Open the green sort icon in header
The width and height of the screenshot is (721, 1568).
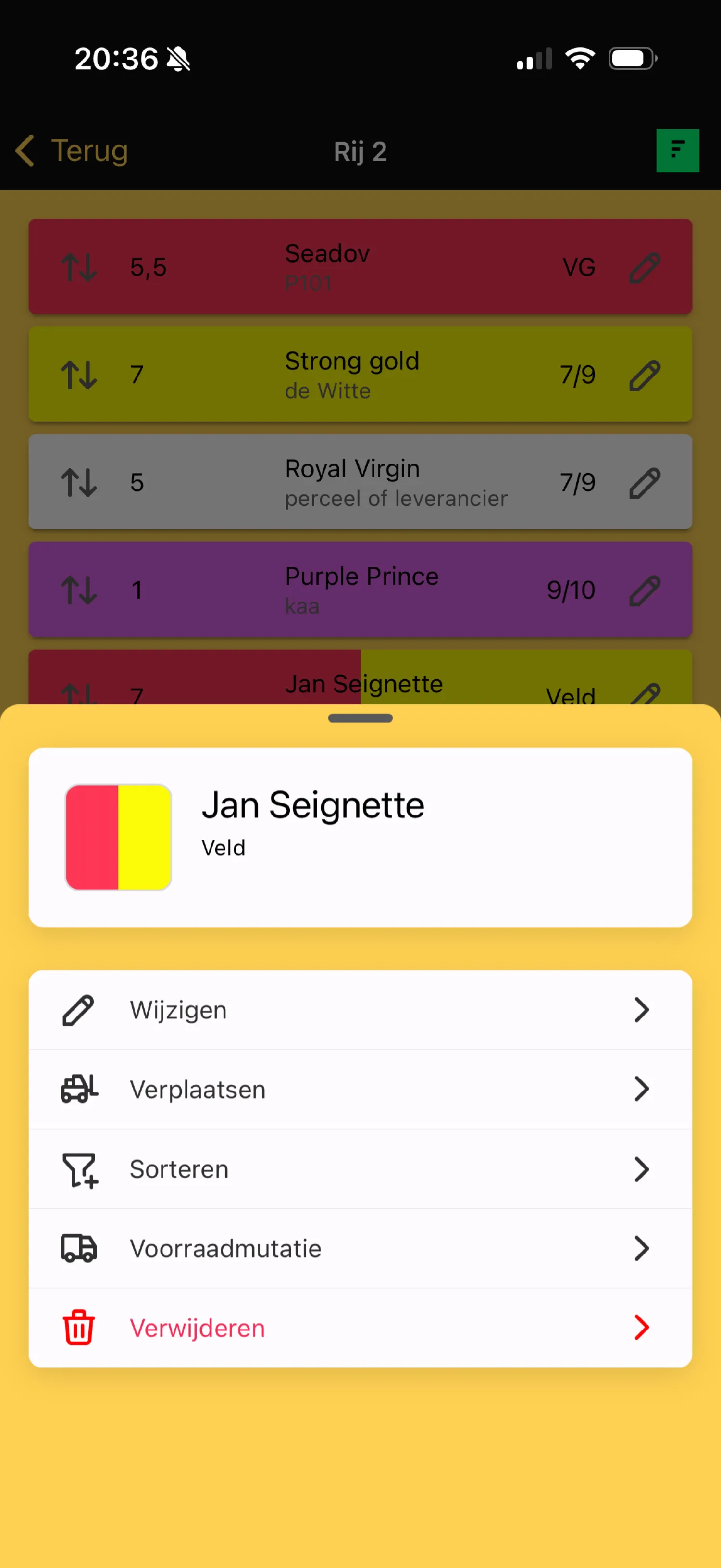(x=677, y=151)
